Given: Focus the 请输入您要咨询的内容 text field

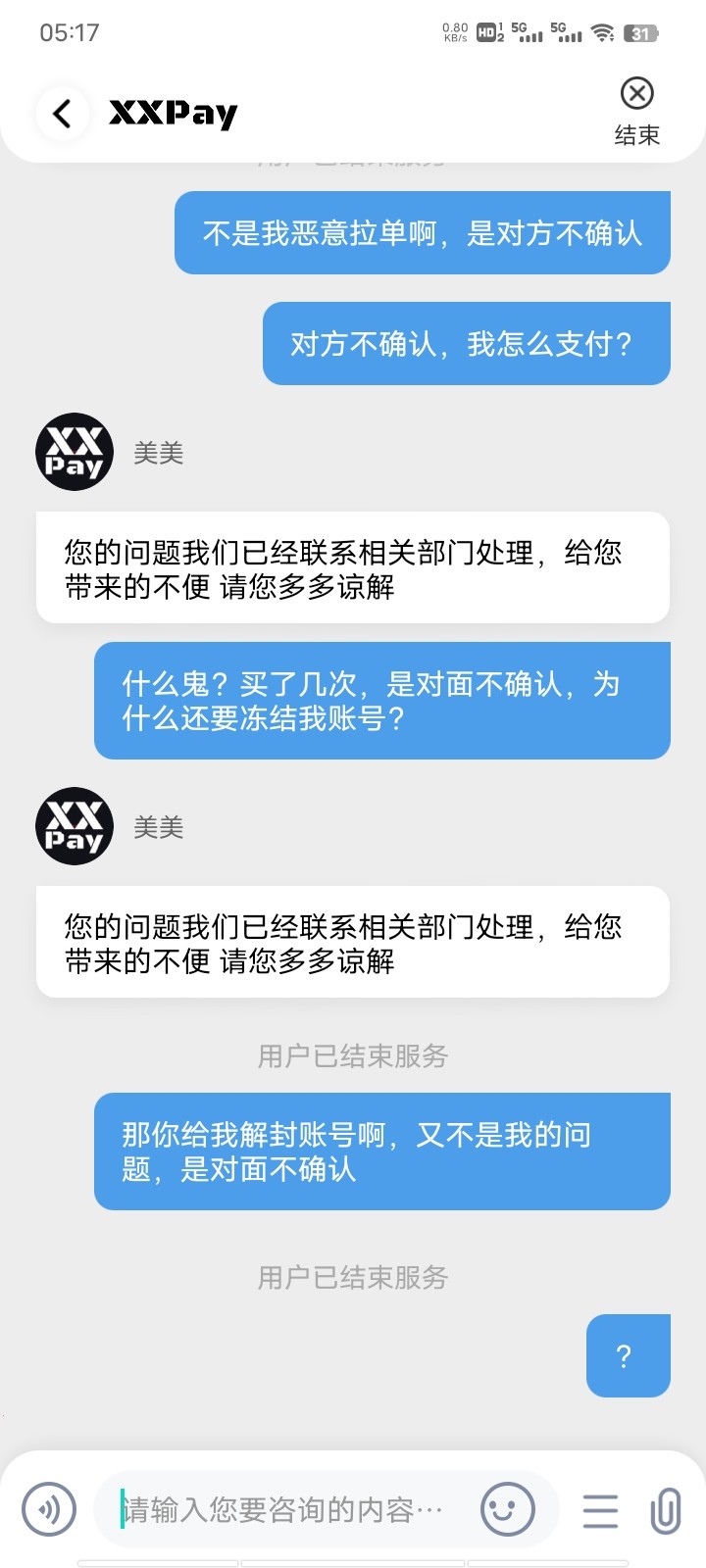Looking at the screenshot, I should point(284,1509).
